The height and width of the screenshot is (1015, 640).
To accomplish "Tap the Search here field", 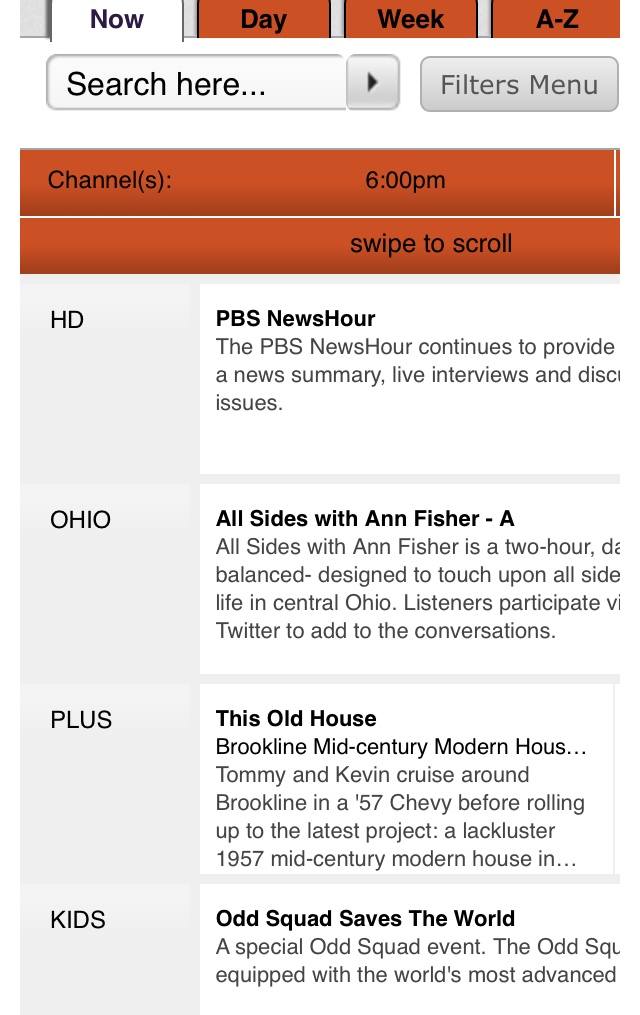I will 196,84.
